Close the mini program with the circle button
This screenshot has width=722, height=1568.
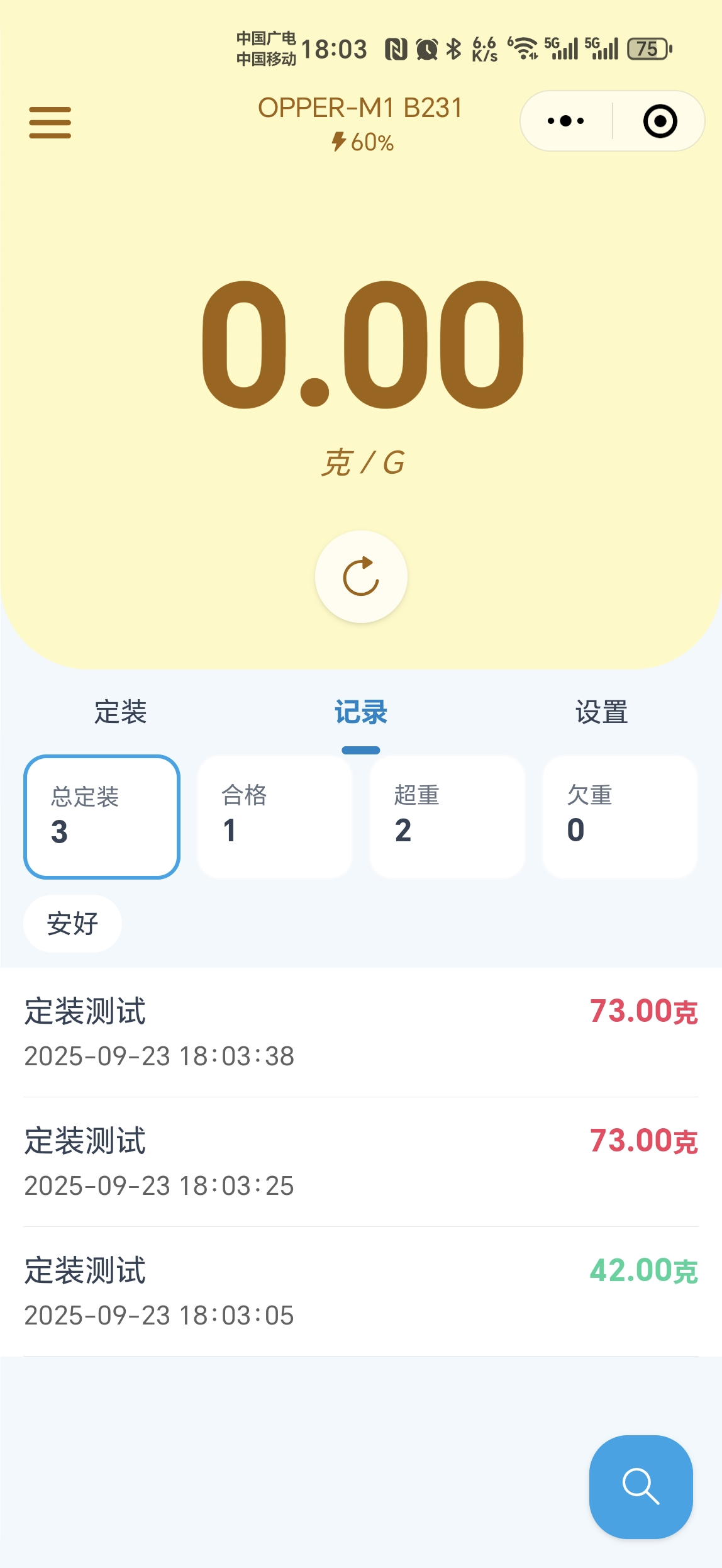(x=660, y=121)
